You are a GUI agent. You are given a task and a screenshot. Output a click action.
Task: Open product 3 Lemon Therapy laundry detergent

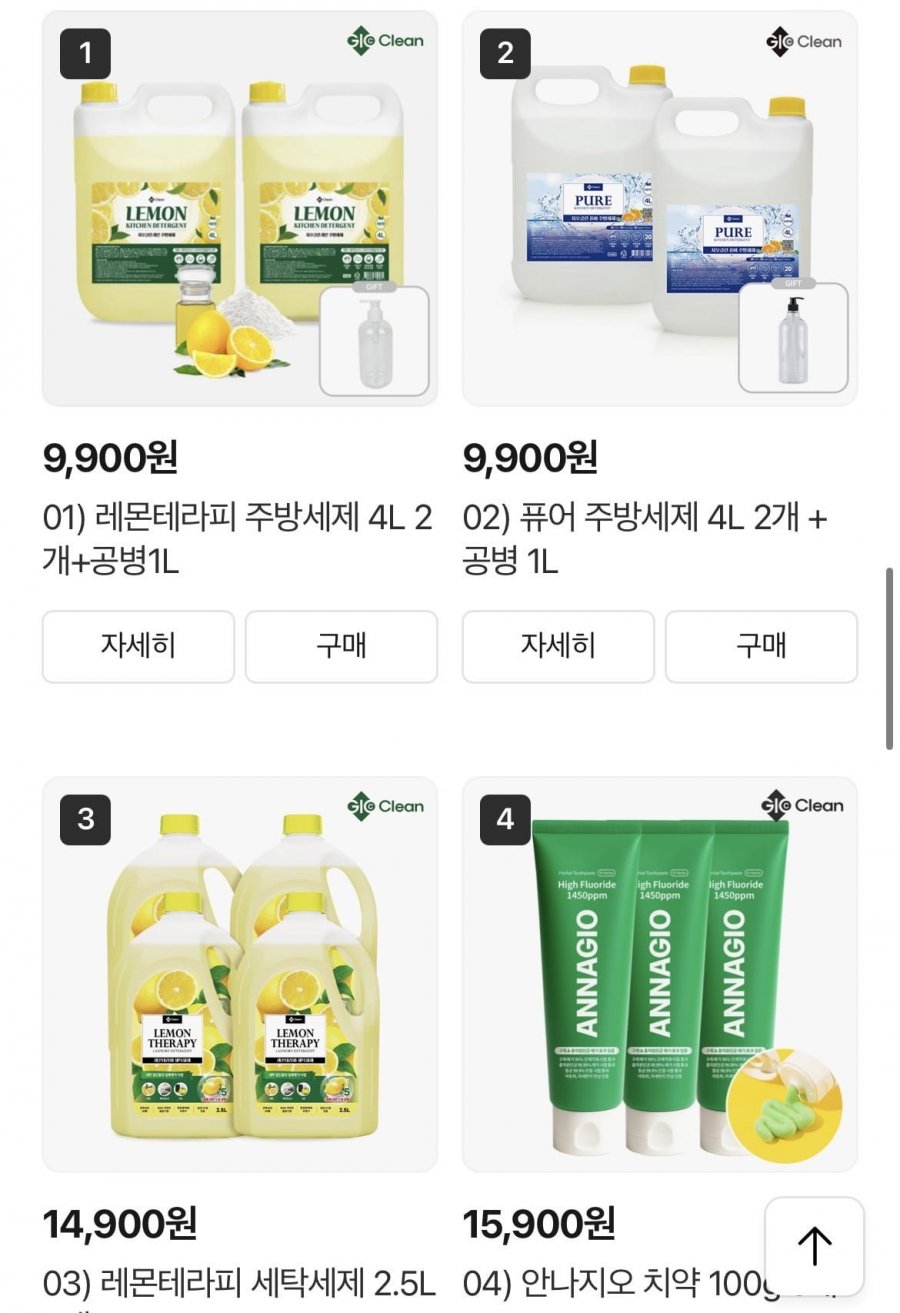(239, 974)
